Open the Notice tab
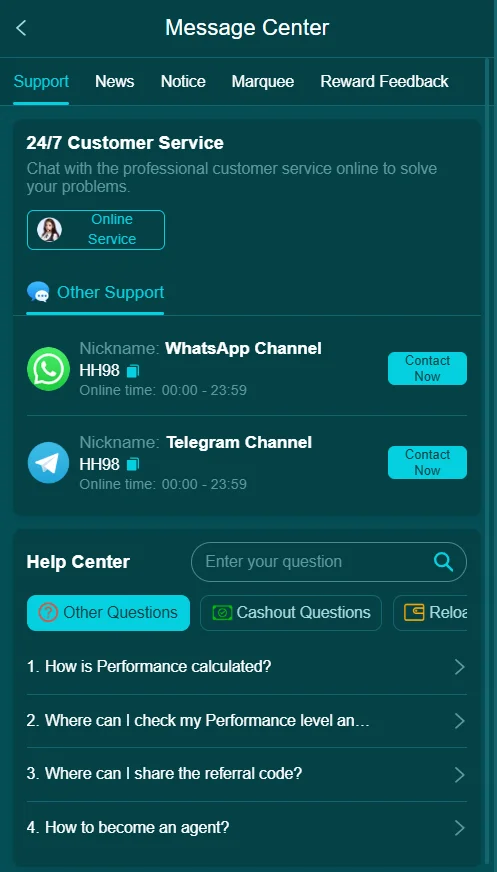The width and height of the screenshot is (497, 872). (x=183, y=82)
